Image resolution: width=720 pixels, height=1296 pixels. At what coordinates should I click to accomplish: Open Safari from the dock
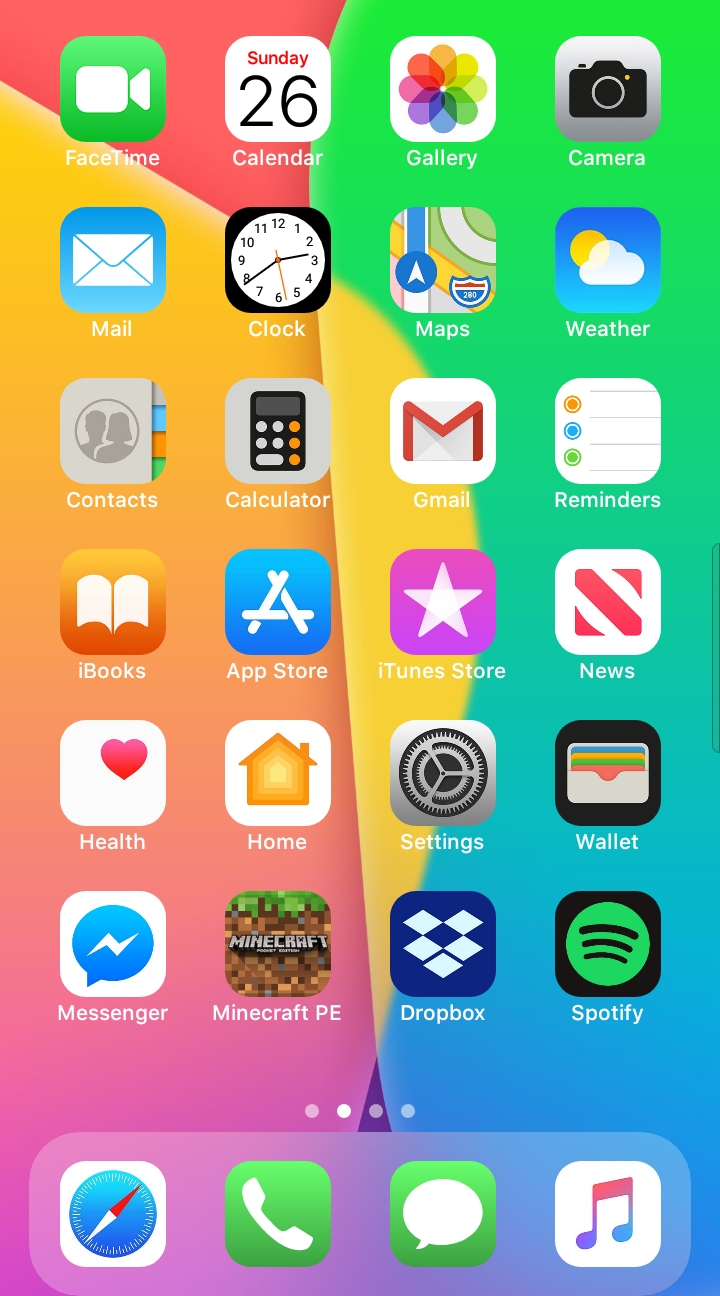click(113, 1213)
